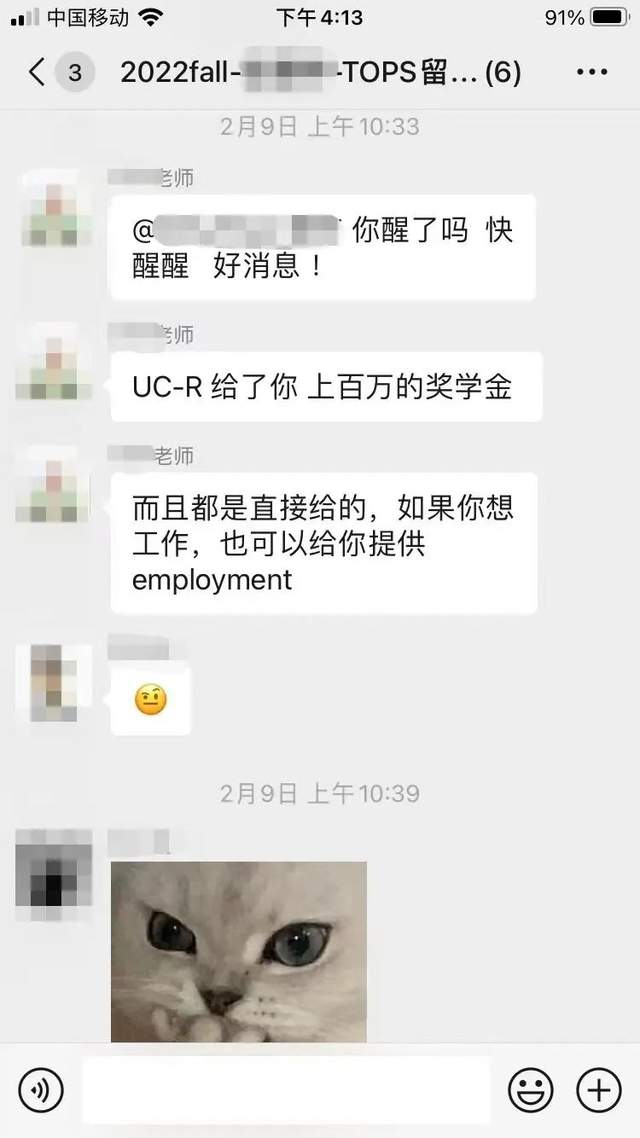View the cat picture message
Image resolution: width=640 pixels, height=1138 pixels.
pos(239,951)
